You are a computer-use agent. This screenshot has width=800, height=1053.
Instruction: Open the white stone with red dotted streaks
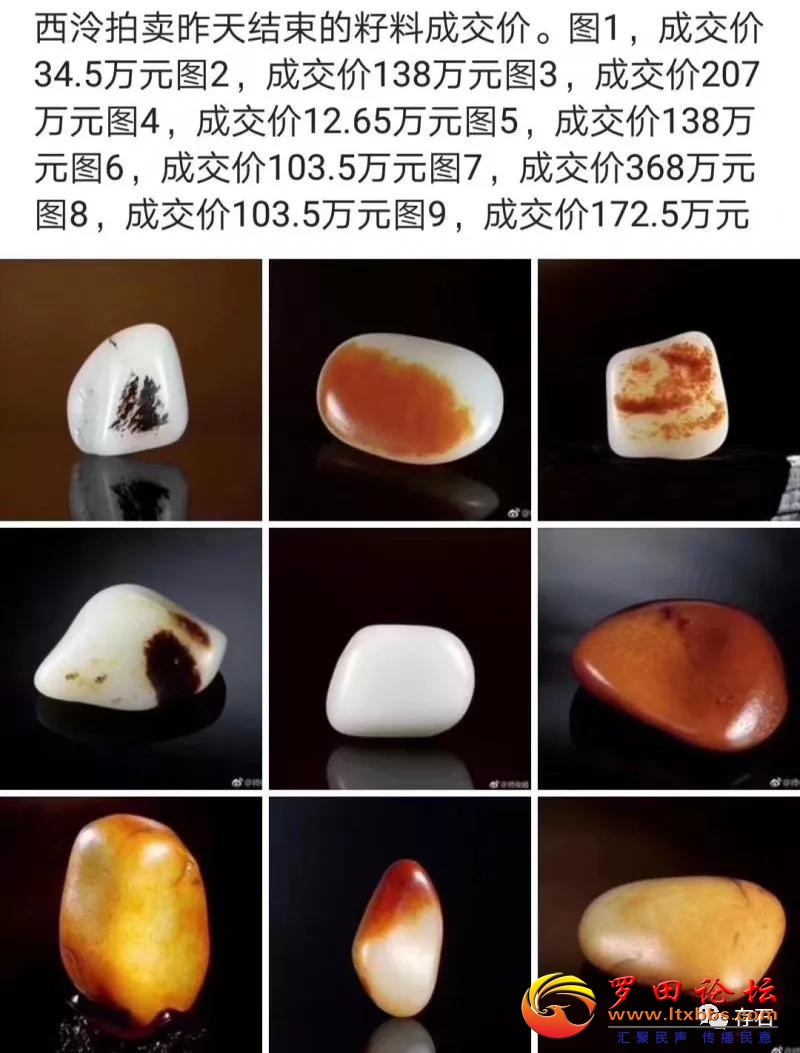click(x=668, y=390)
